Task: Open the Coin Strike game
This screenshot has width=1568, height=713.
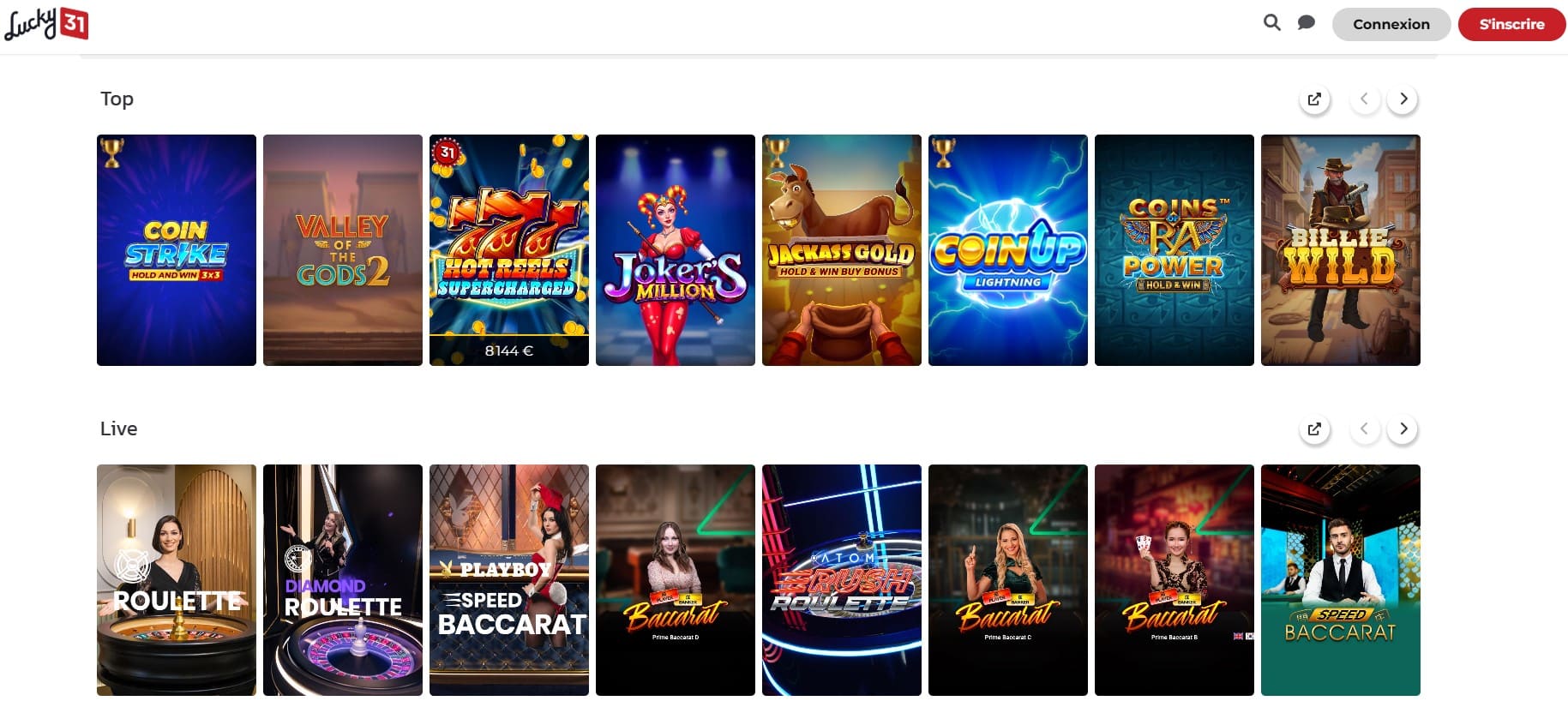Action: pyautogui.click(x=177, y=250)
